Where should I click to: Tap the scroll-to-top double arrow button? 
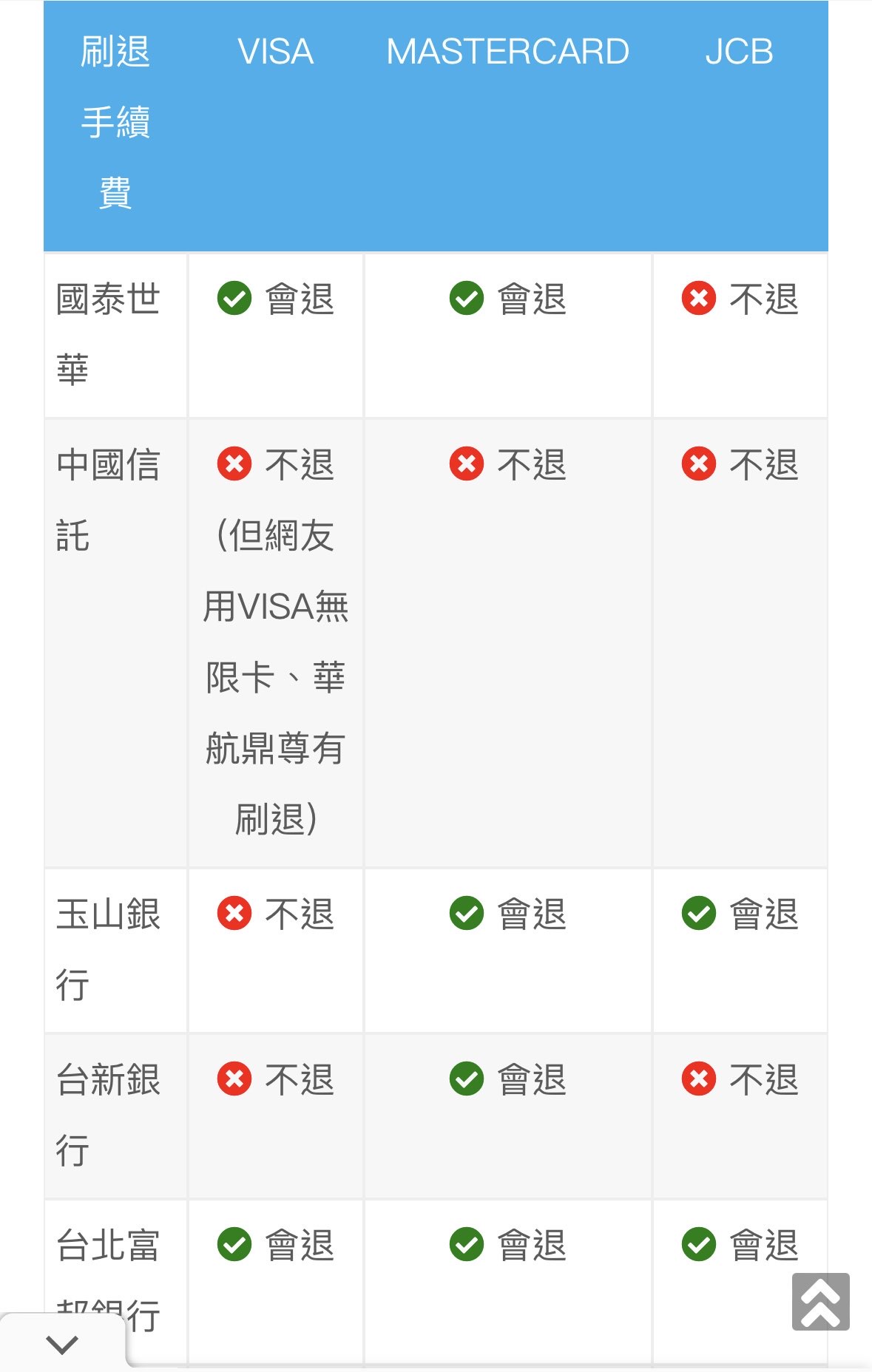click(820, 1302)
